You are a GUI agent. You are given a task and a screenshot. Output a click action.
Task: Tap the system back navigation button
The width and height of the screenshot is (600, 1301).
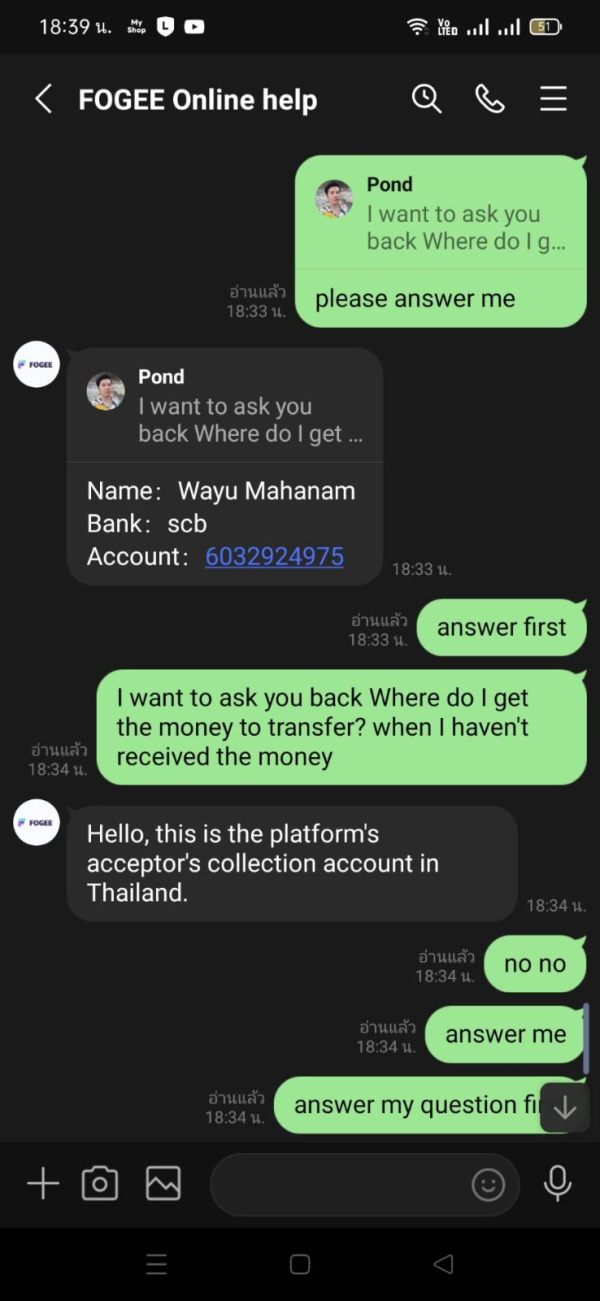443,1264
